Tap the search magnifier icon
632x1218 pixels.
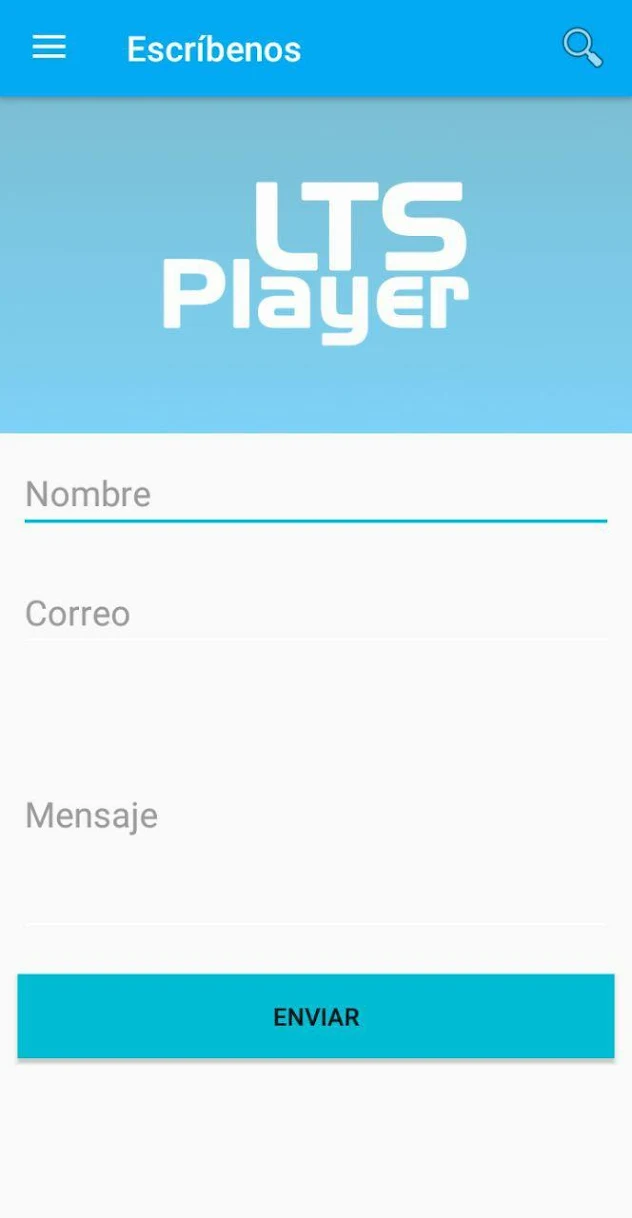(x=582, y=48)
